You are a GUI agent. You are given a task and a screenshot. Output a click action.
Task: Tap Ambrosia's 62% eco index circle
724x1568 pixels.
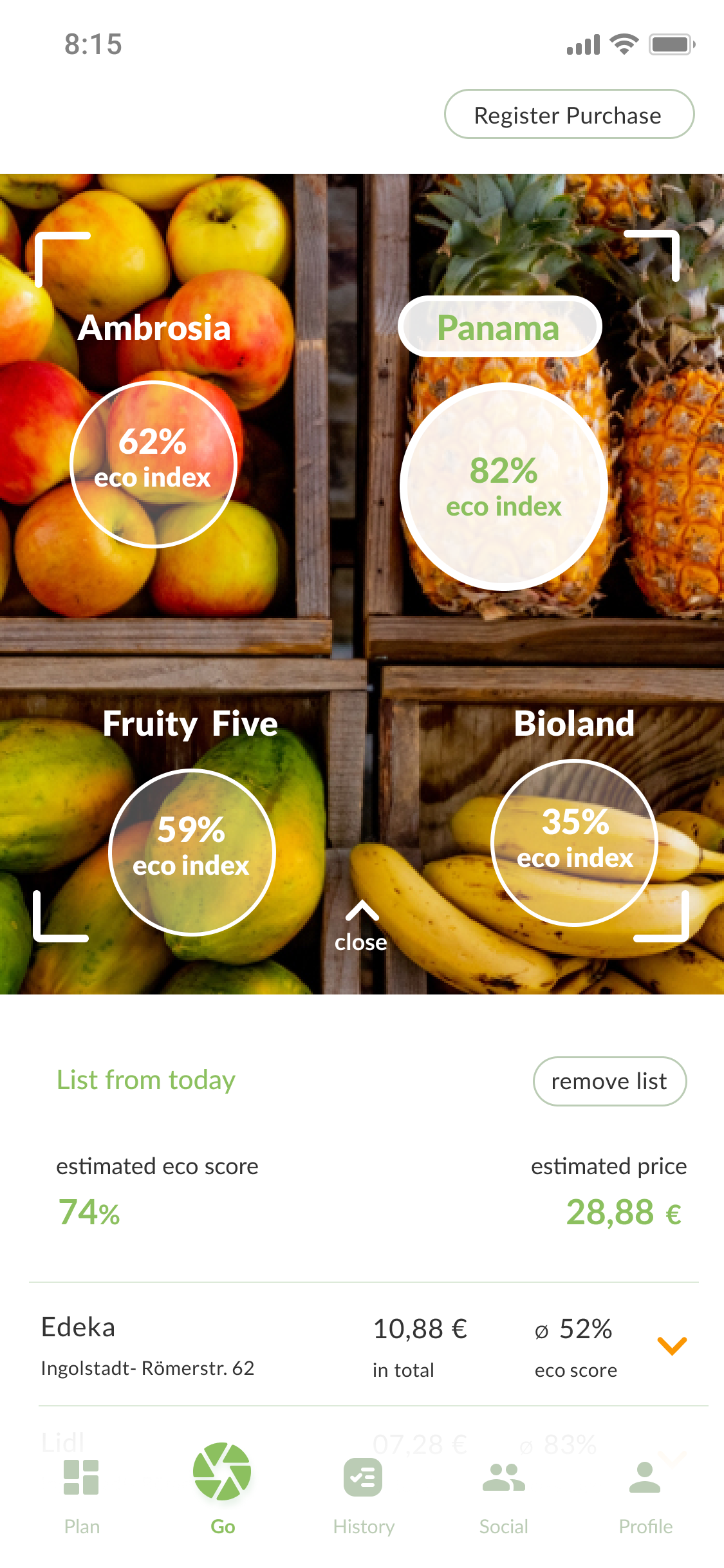point(153,464)
